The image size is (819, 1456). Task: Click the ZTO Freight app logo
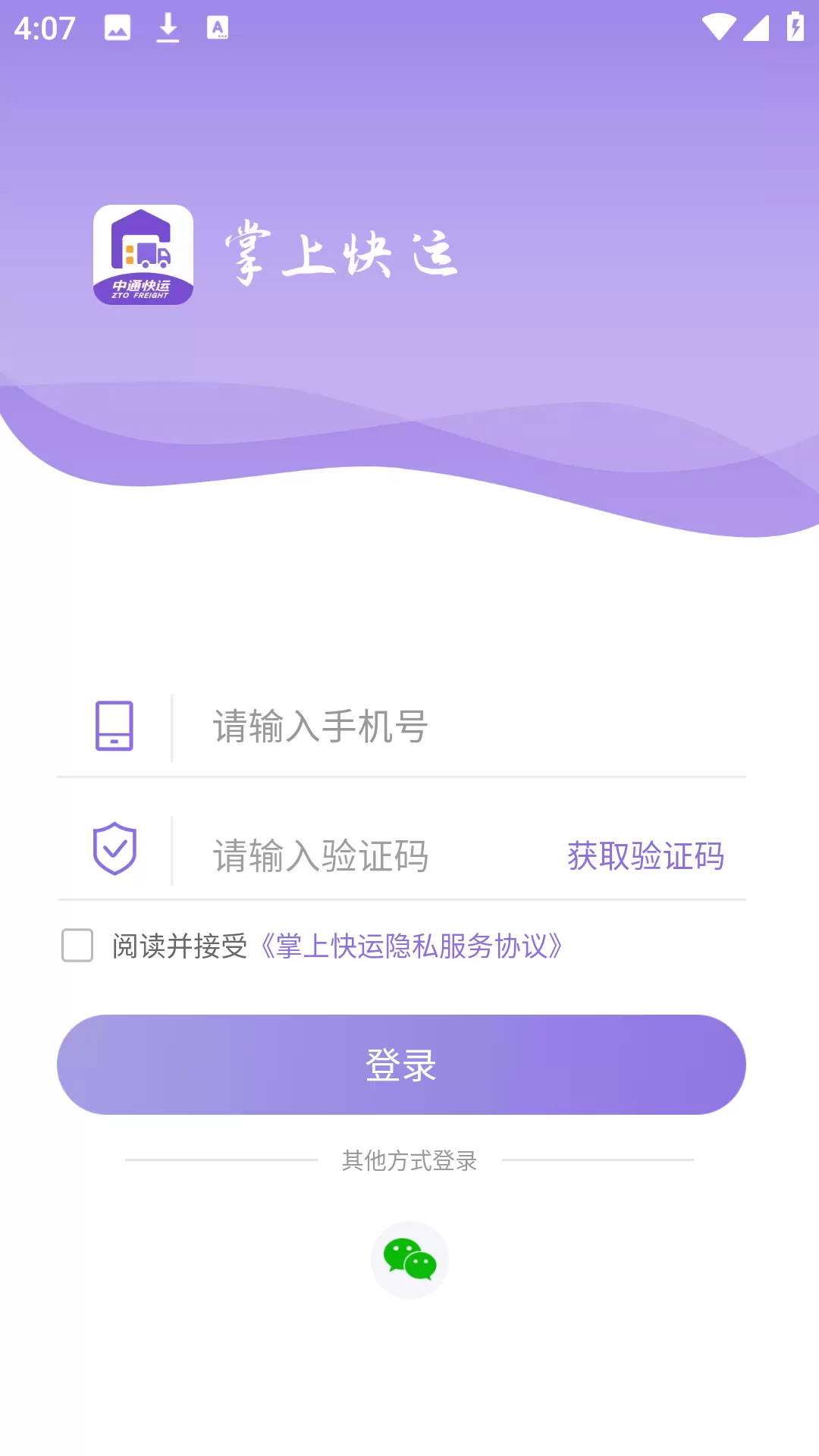(141, 255)
